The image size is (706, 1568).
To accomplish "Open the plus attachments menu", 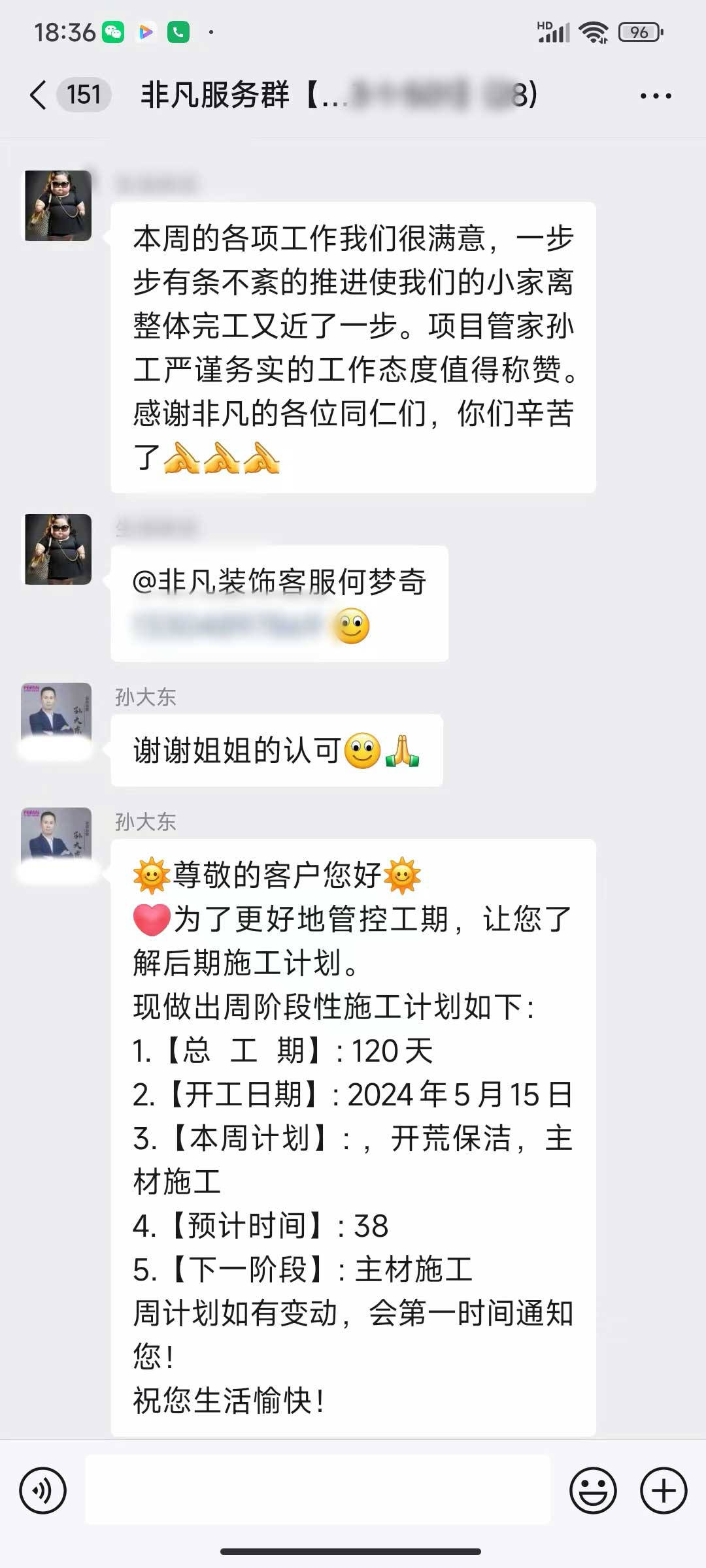I will pos(663,1490).
